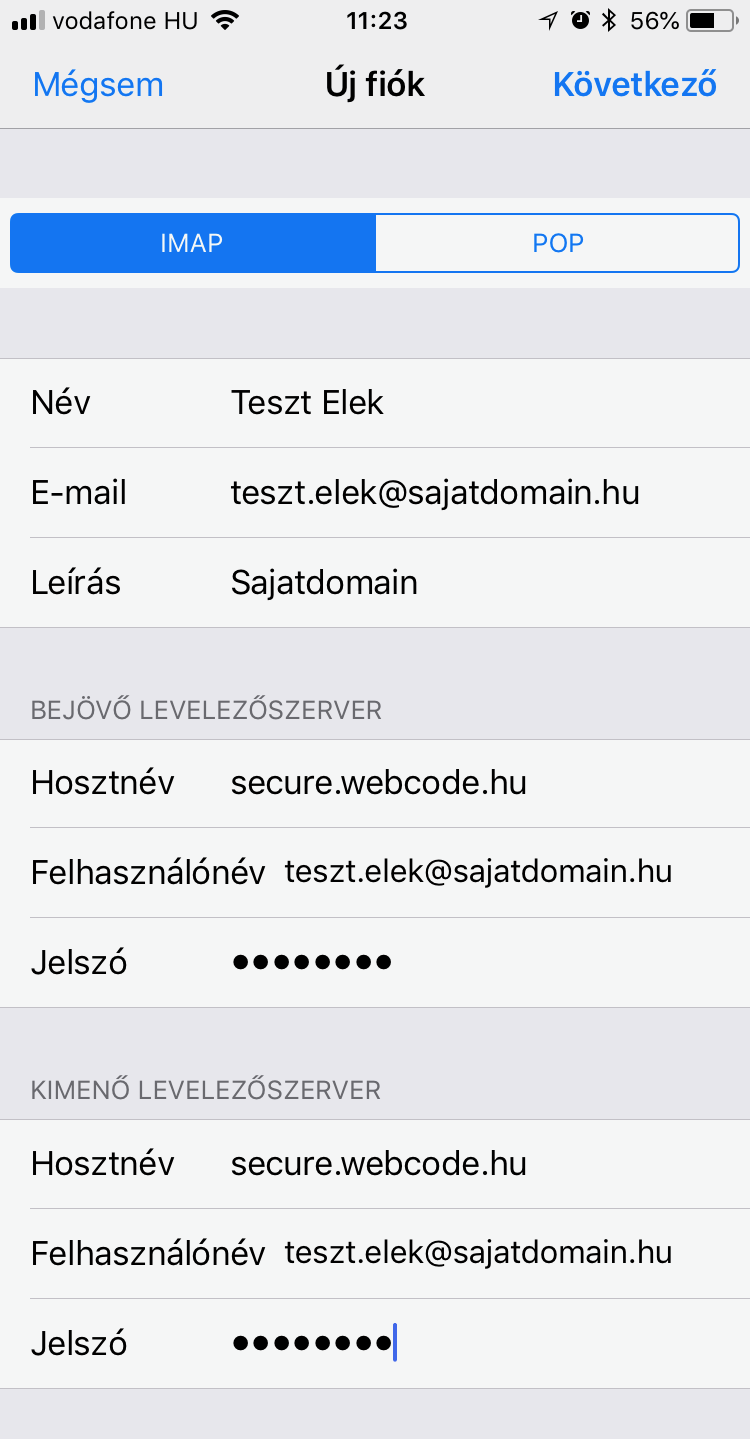750x1439 pixels.
Task: Edit outgoing server Felhasználónév field
Action: 375,1254
